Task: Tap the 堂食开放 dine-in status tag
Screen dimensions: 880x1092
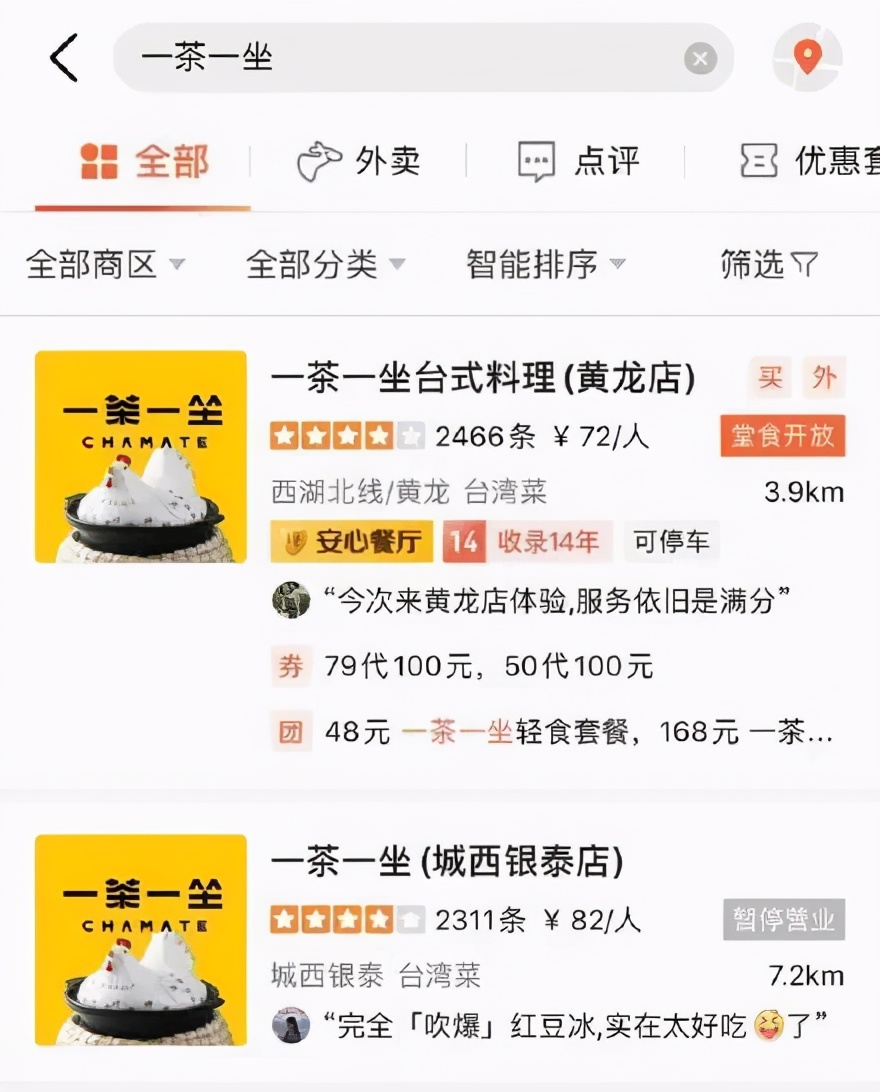Action: coord(783,437)
